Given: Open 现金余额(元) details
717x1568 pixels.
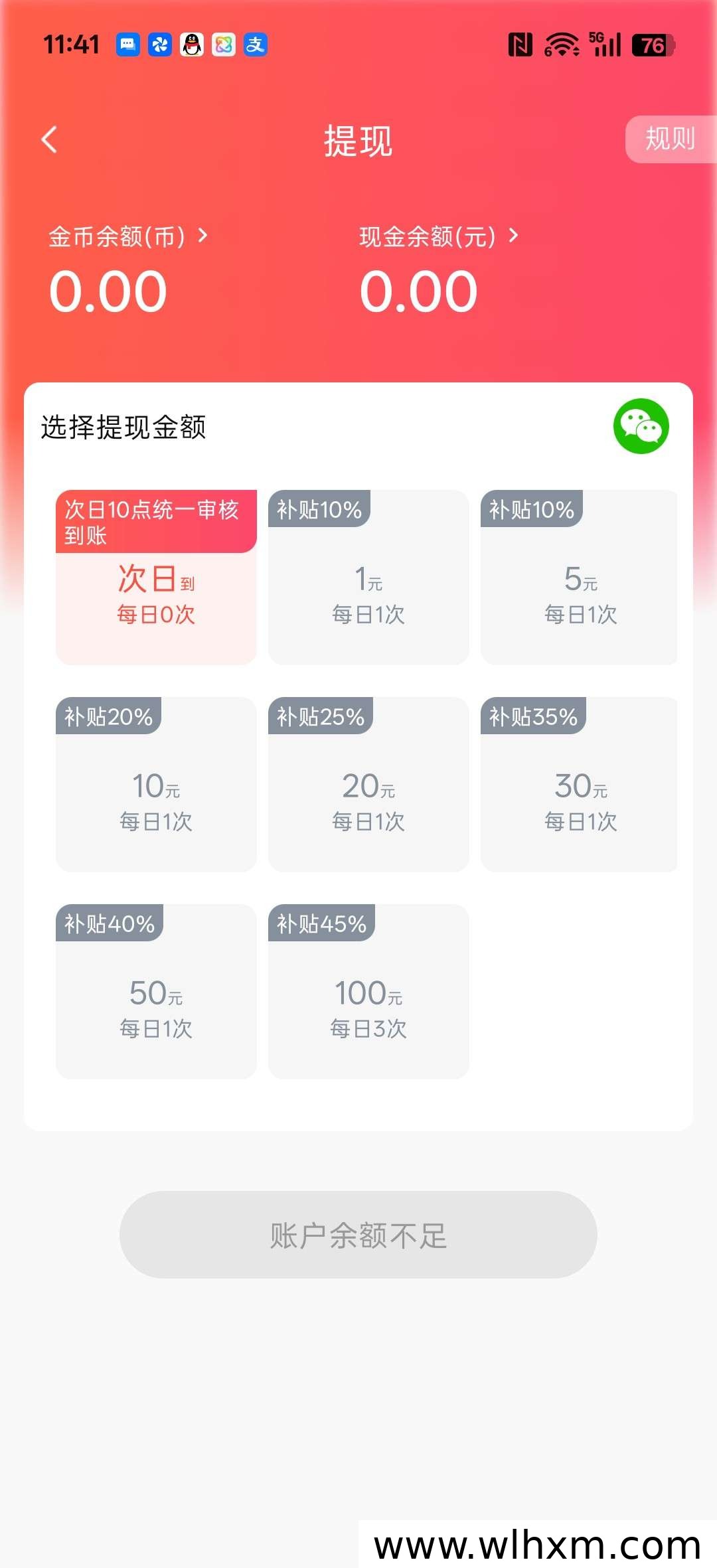Looking at the screenshot, I should coord(439,236).
